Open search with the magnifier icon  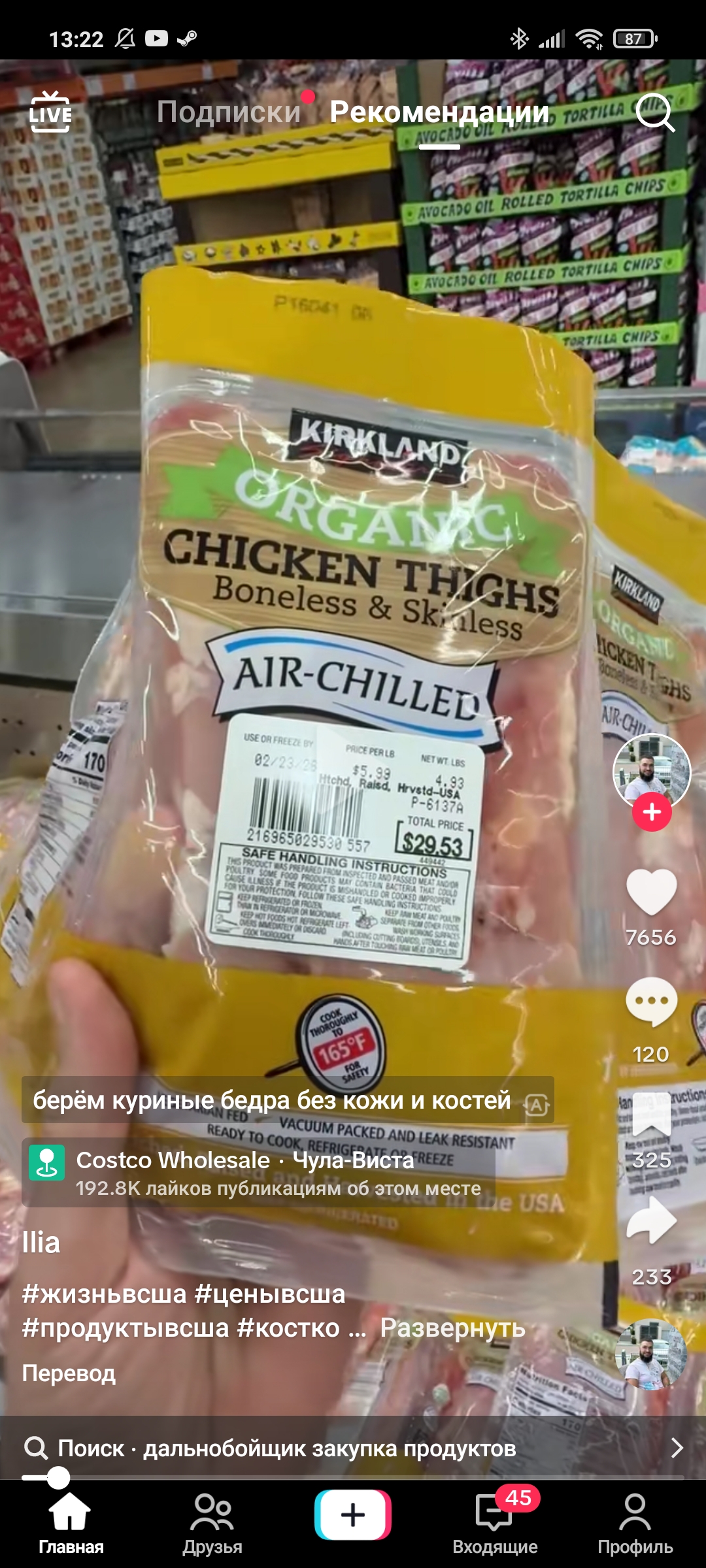pyautogui.click(x=654, y=112)
